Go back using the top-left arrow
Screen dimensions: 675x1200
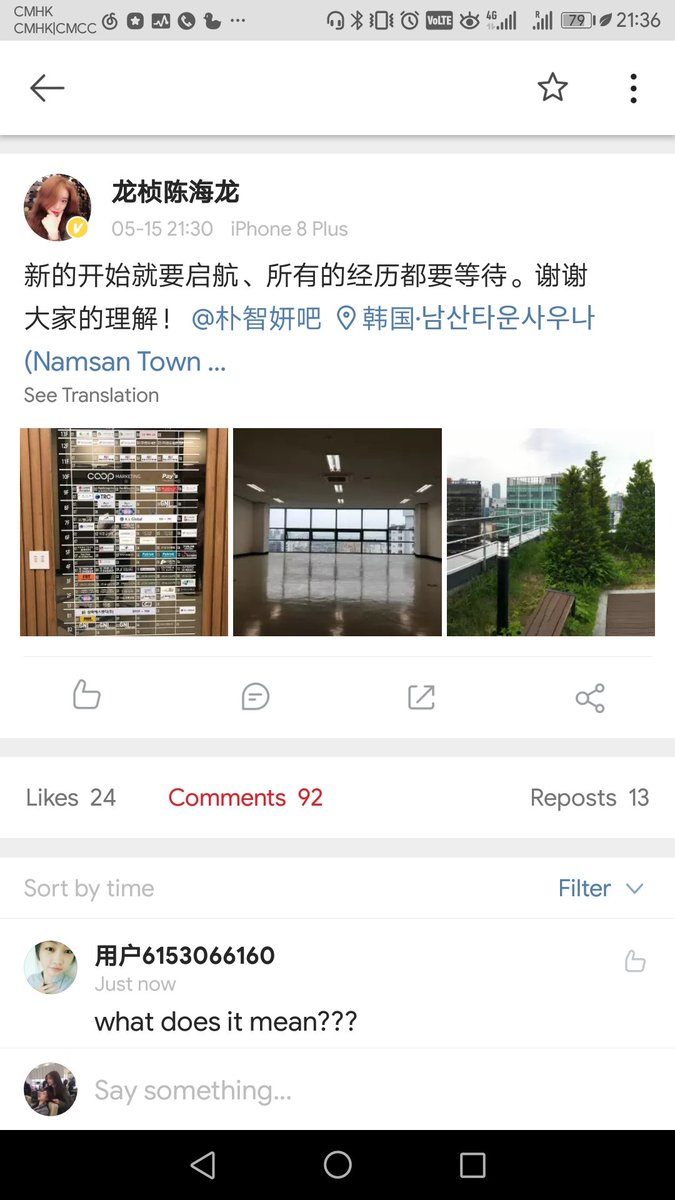tap(47, 88)
